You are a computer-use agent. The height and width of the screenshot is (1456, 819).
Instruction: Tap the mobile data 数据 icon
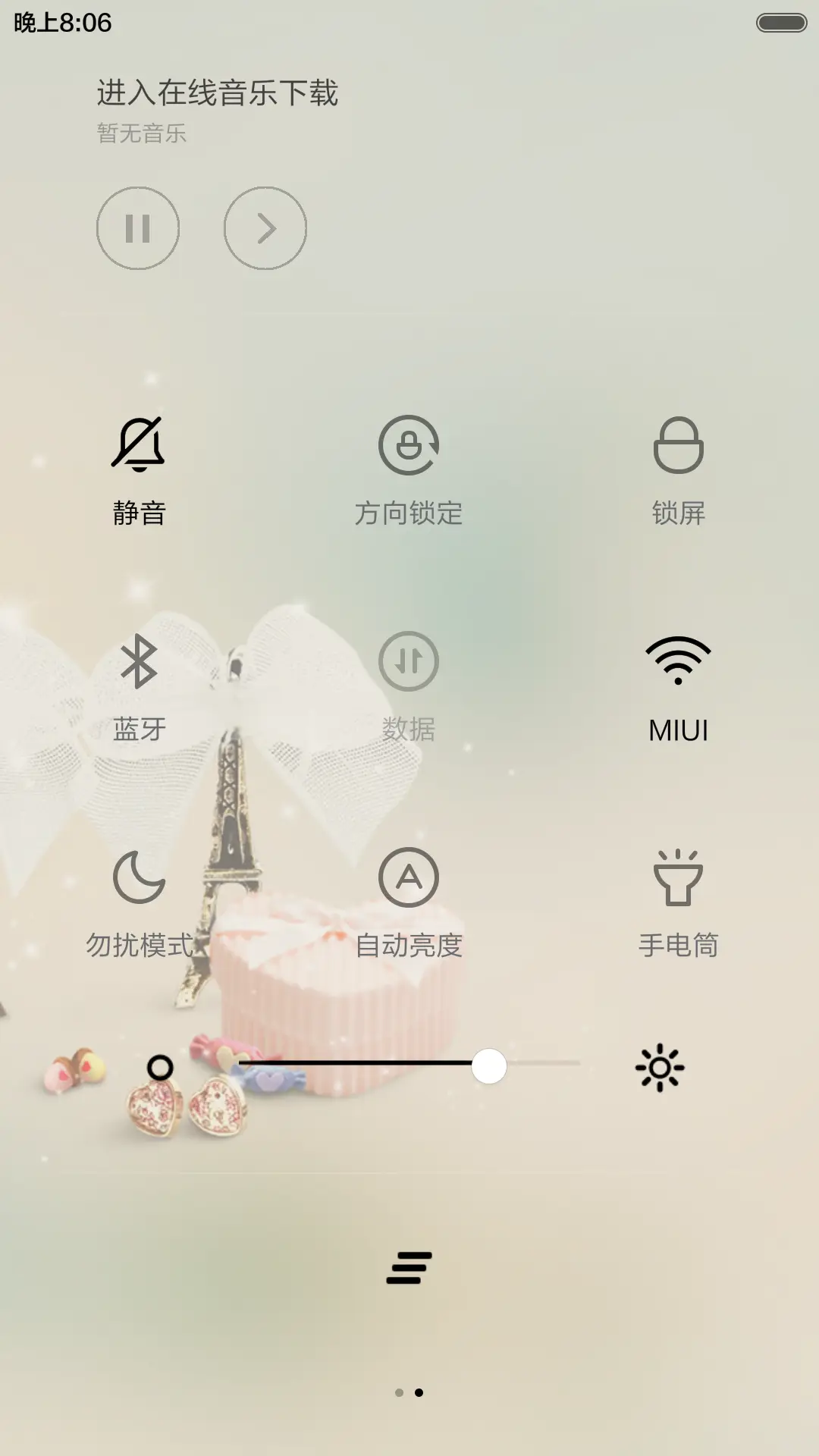pos(409,661)
